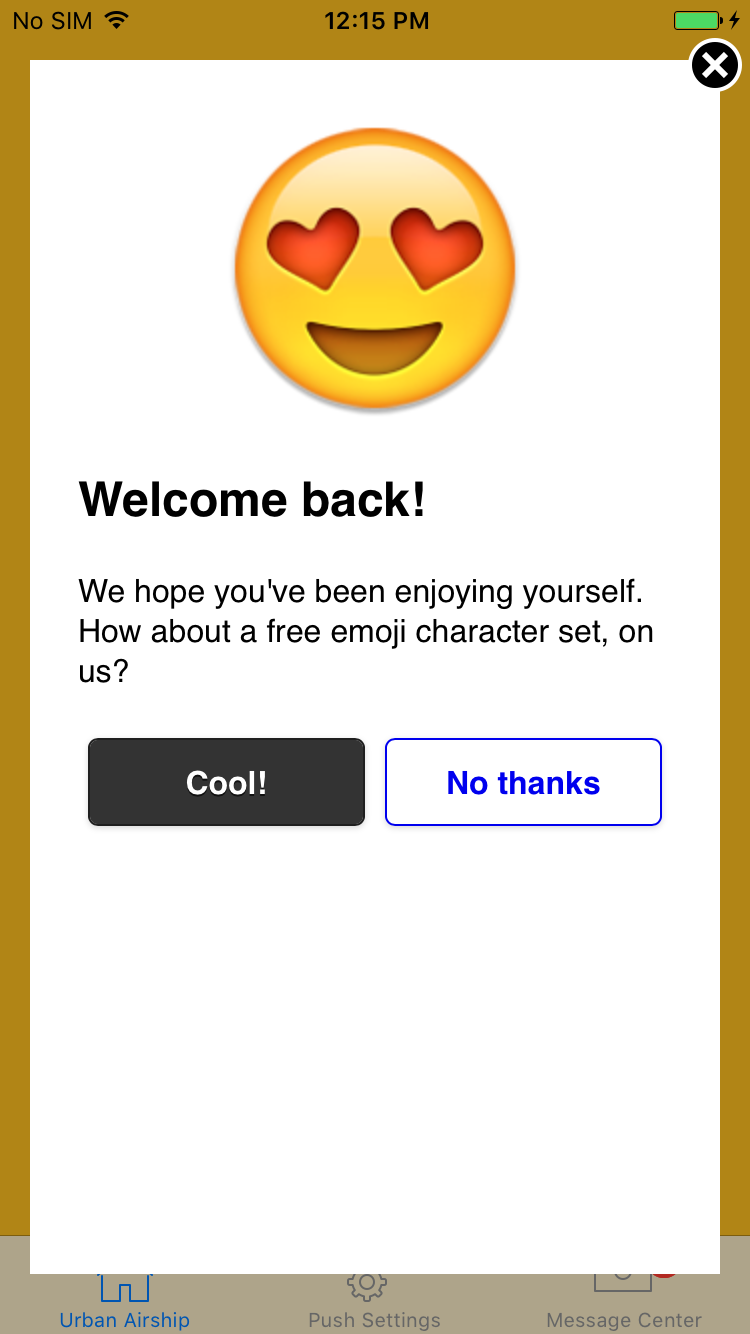Click the battery indicator in the status bar

697,19
